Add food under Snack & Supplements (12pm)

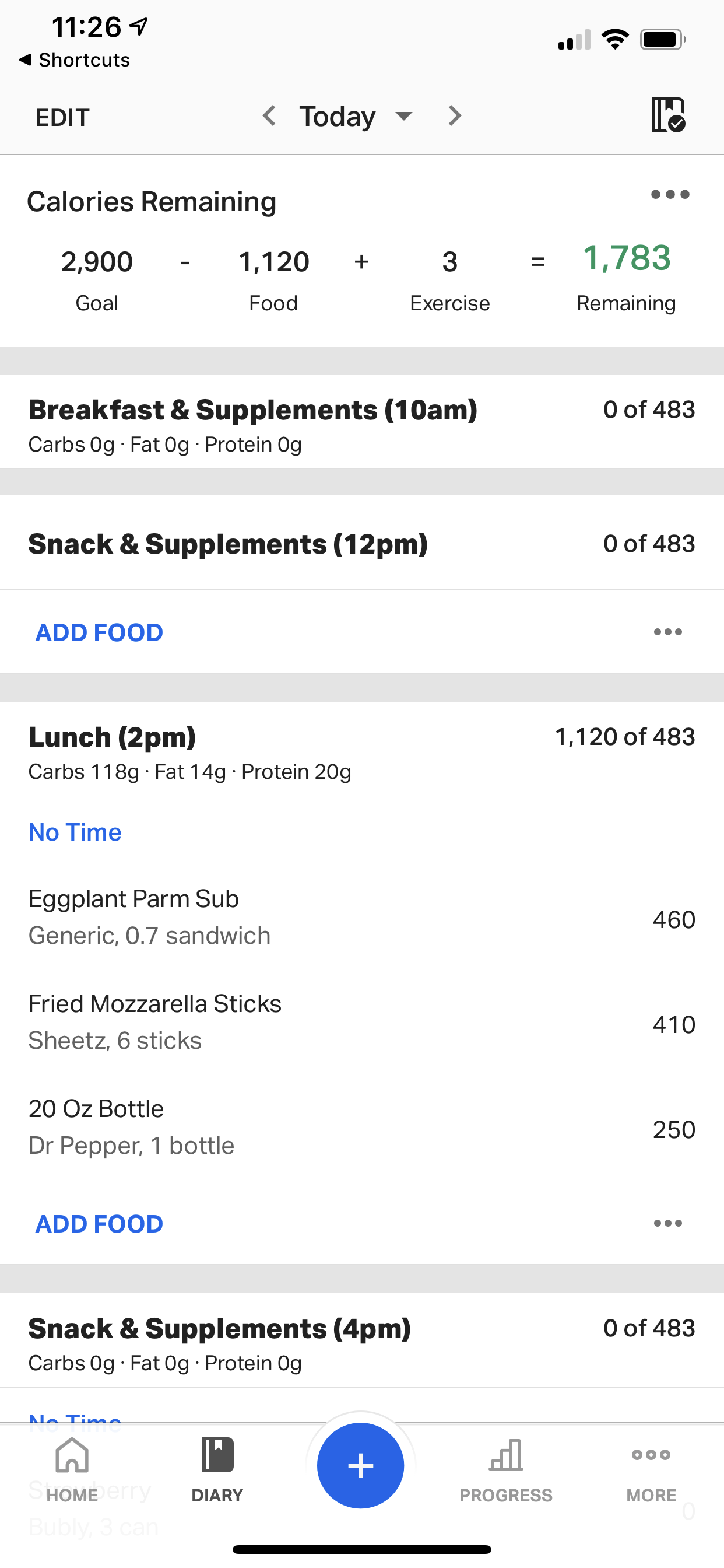[x=99, y=632]
